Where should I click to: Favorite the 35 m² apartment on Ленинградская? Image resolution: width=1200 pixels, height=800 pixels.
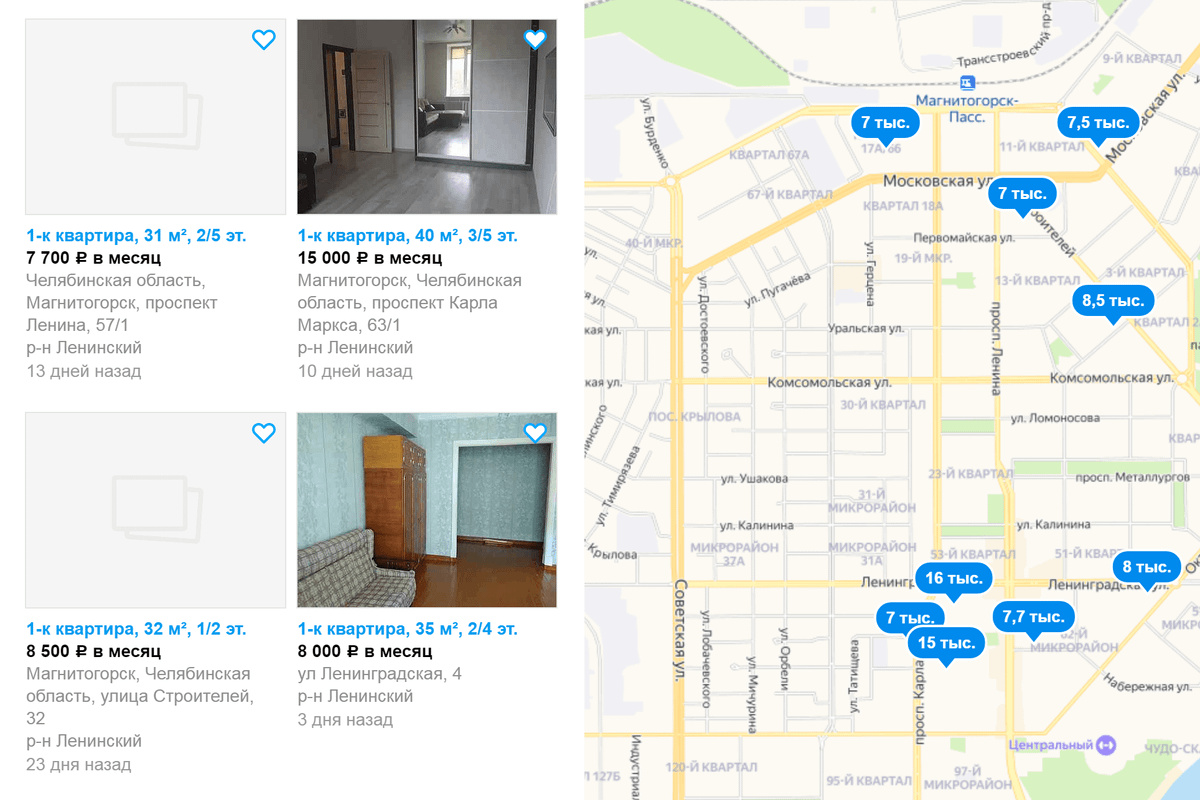click(x=535, y=433)
